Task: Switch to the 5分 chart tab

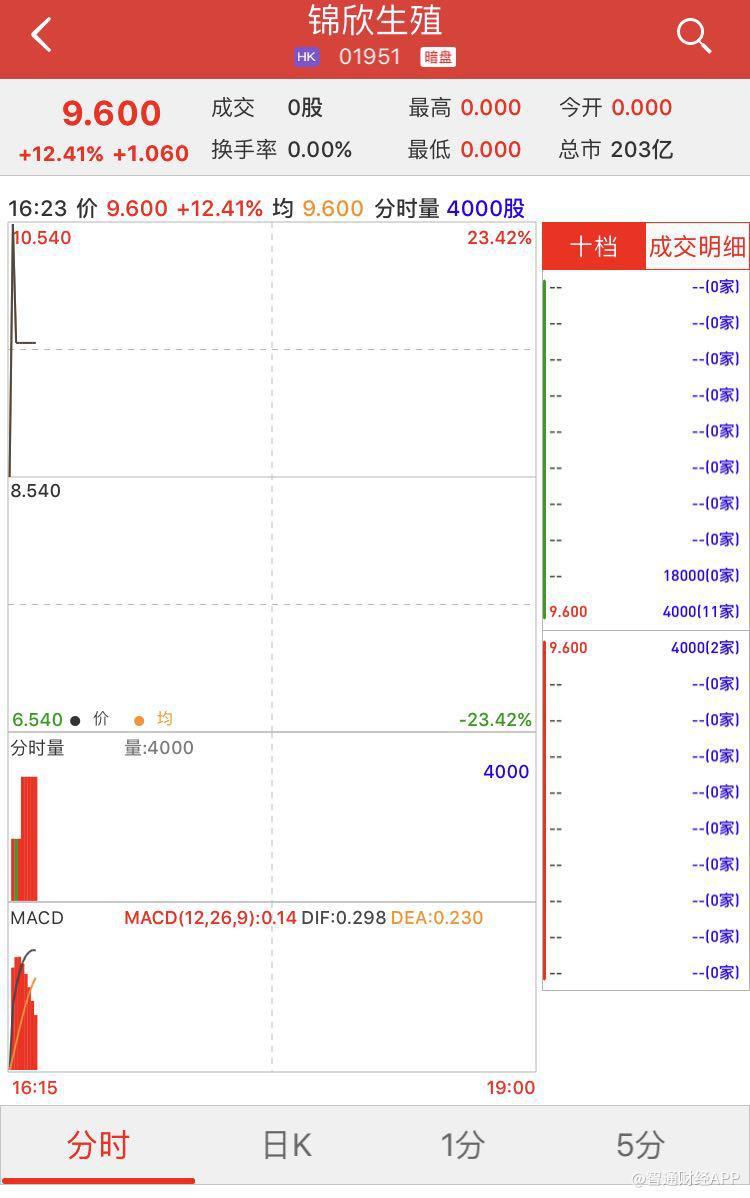Action: (640, 1145)
